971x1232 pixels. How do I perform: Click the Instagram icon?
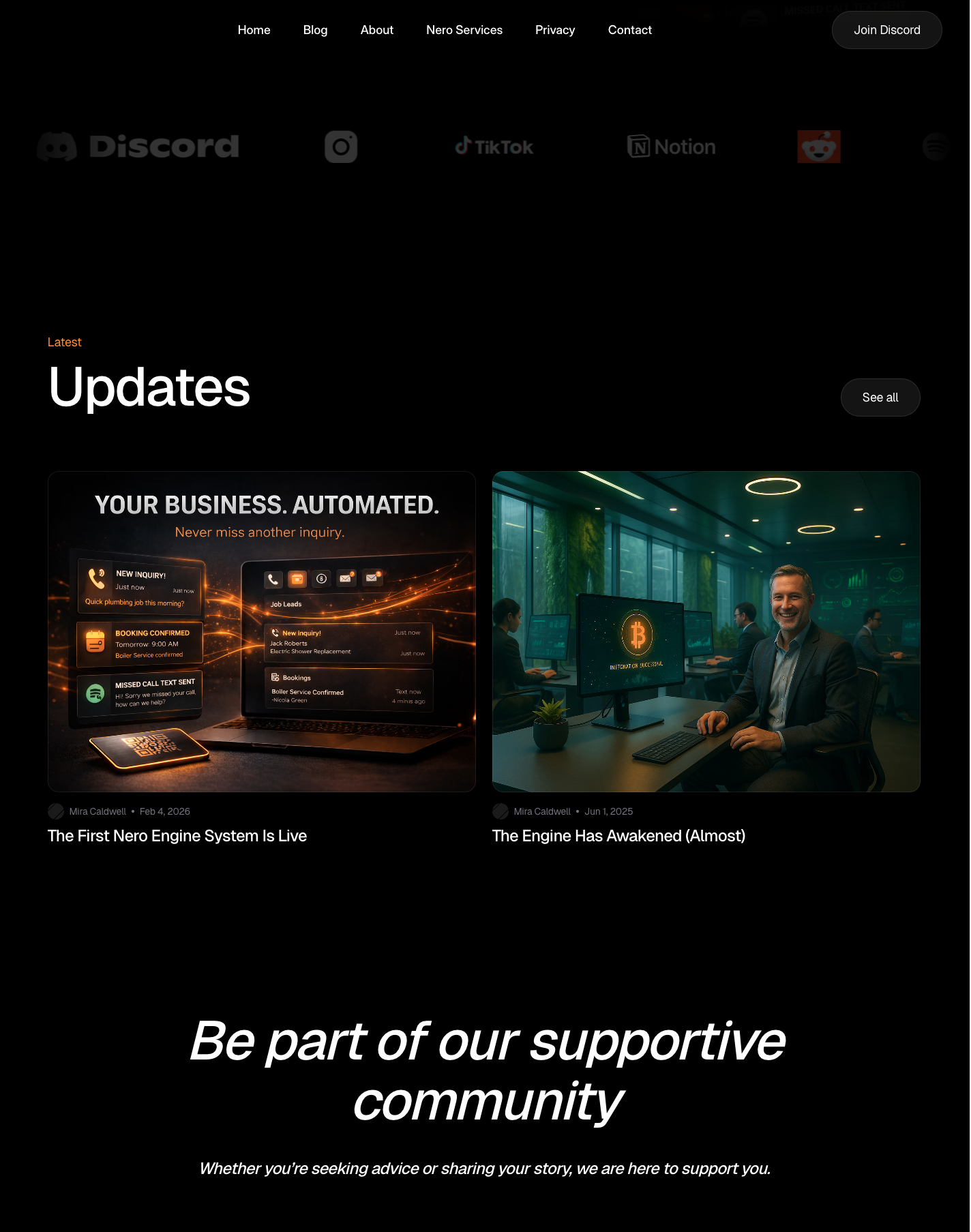click(341, 146)
